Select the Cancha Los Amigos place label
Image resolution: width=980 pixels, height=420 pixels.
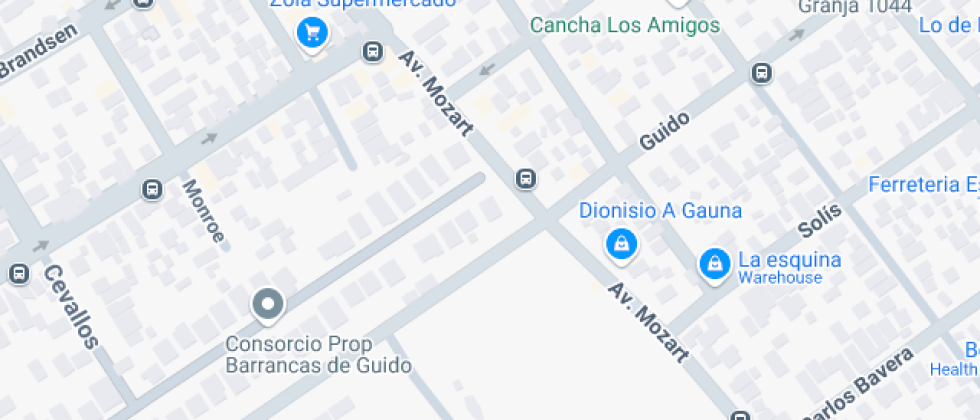(x=624, y=25)
